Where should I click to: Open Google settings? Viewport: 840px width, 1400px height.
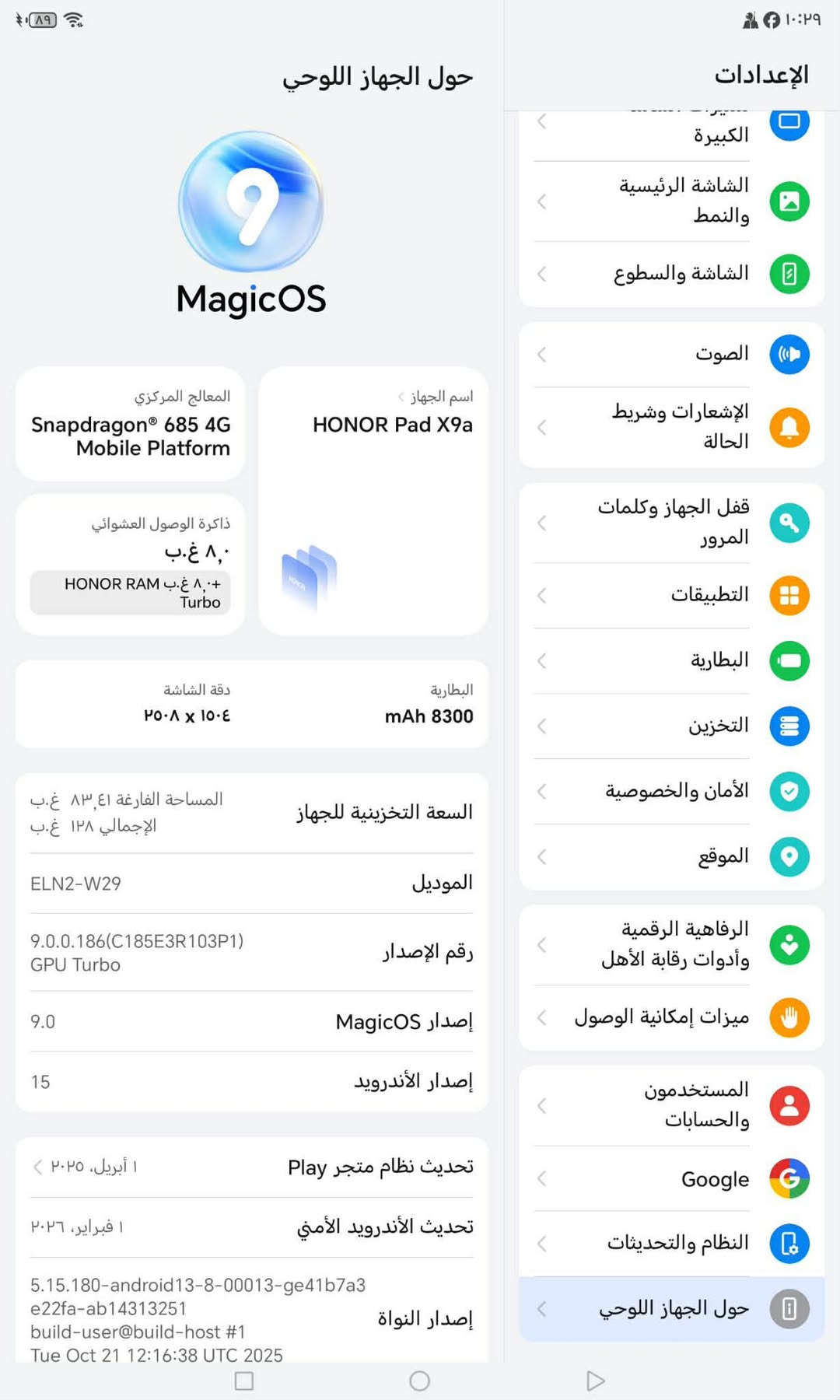point(670,1179)
